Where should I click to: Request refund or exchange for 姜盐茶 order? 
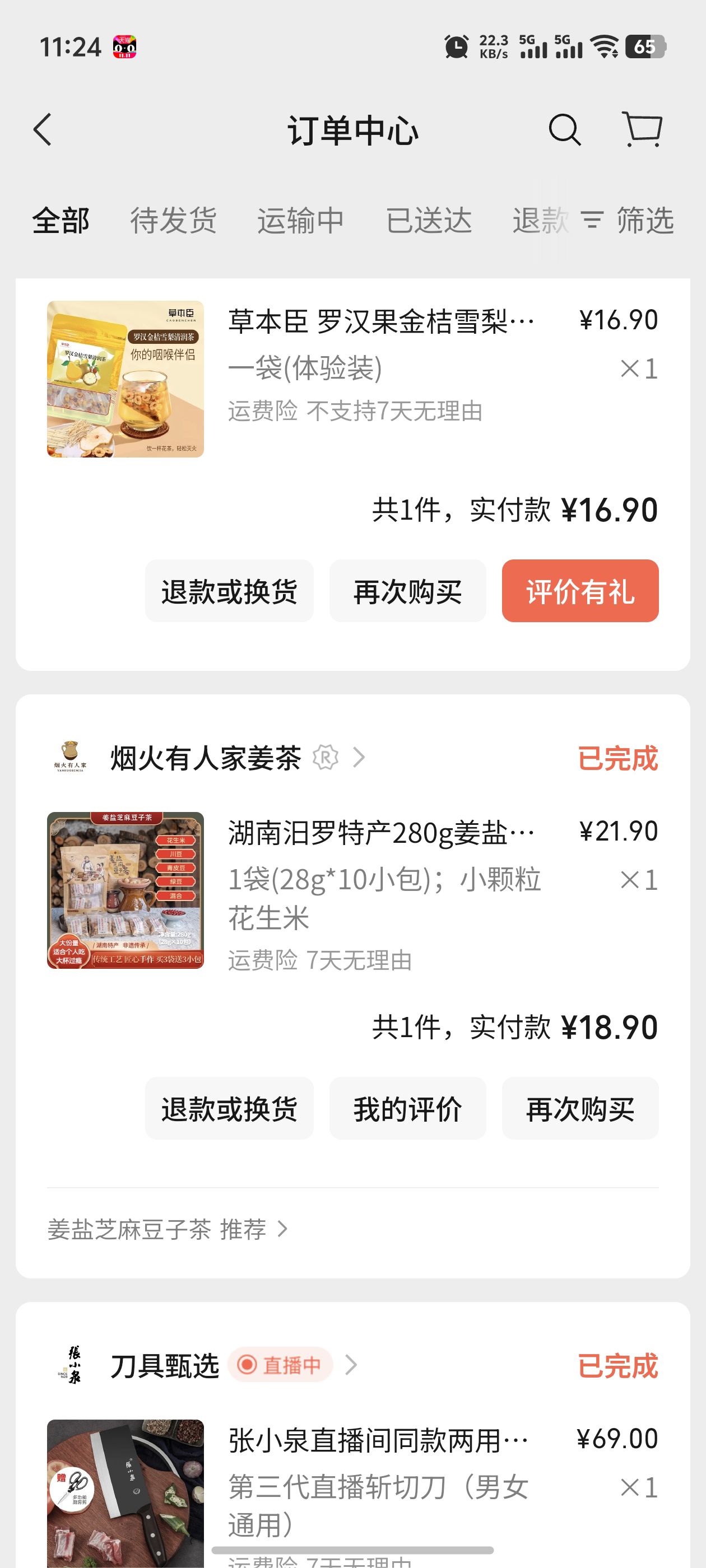[229, 1108]
